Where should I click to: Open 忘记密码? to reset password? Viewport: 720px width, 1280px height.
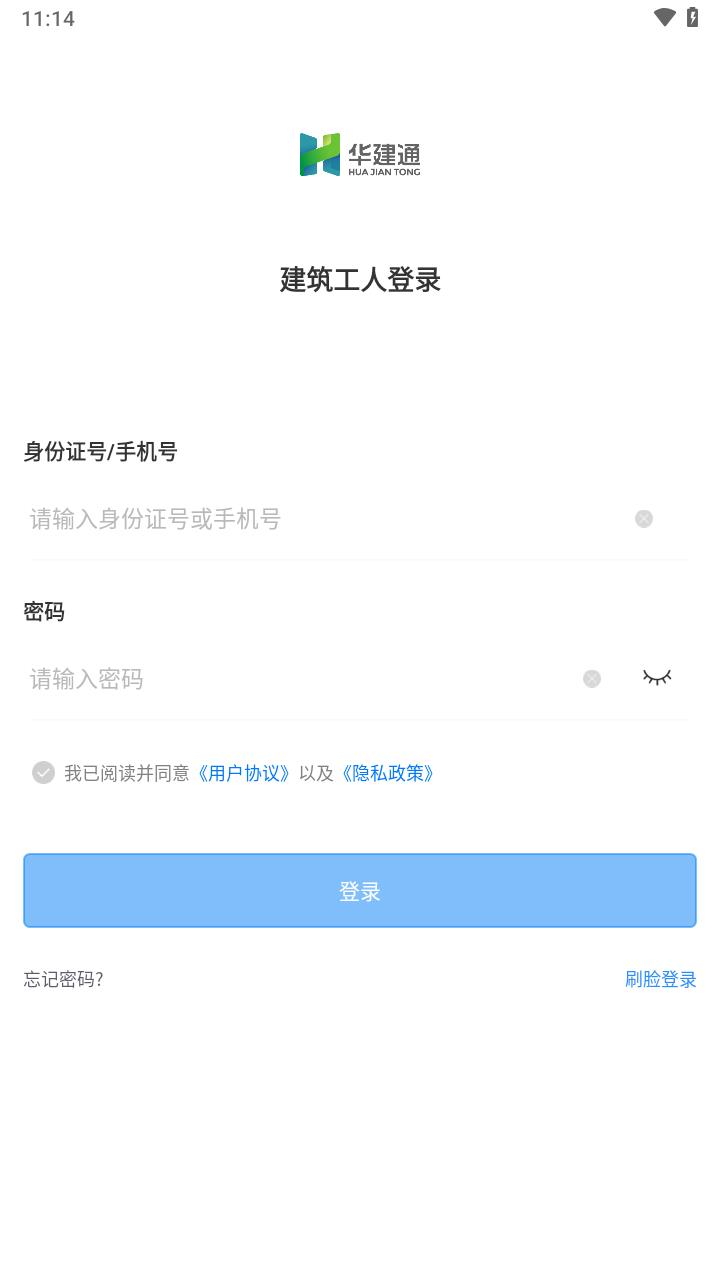(x=64, y=980)
